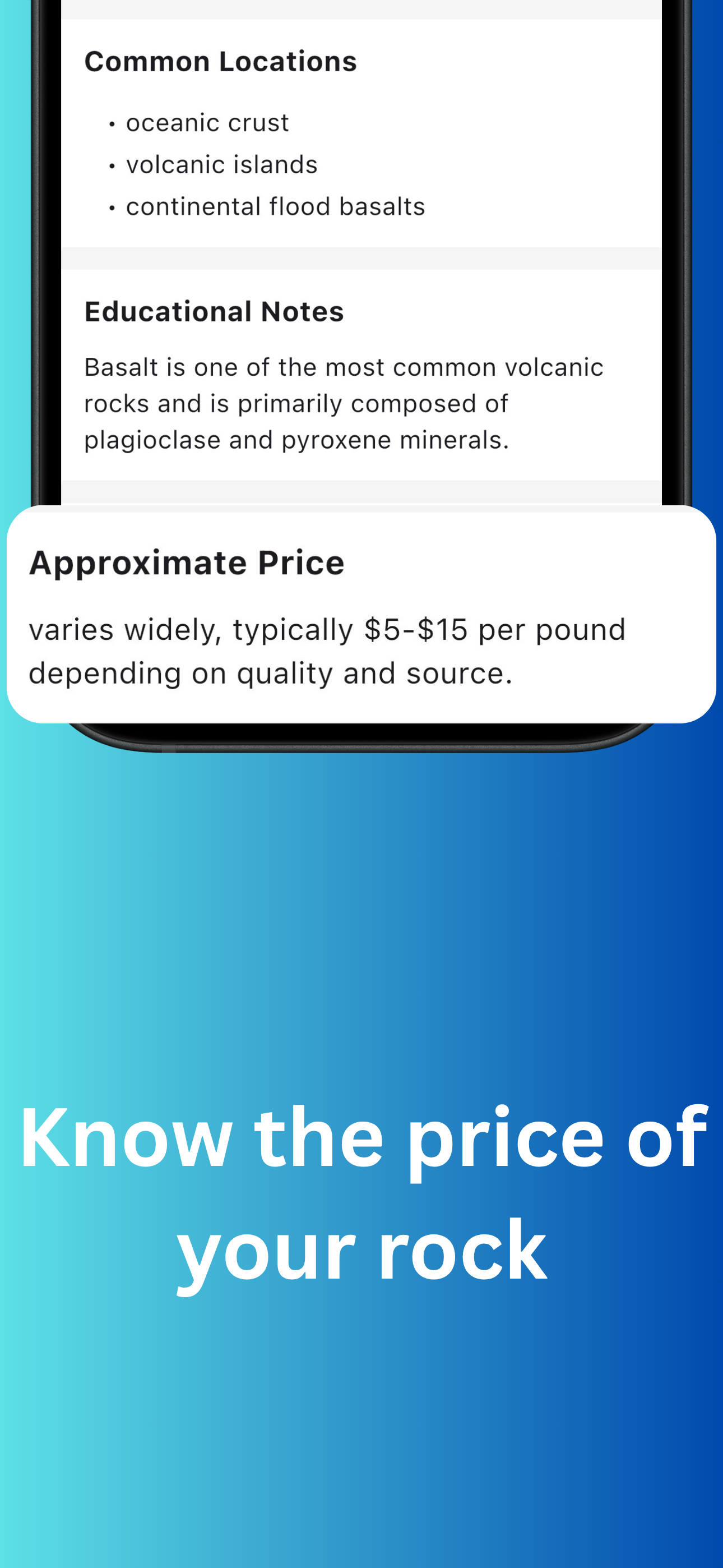Click the basalt description paragraph

click(344, 402)
